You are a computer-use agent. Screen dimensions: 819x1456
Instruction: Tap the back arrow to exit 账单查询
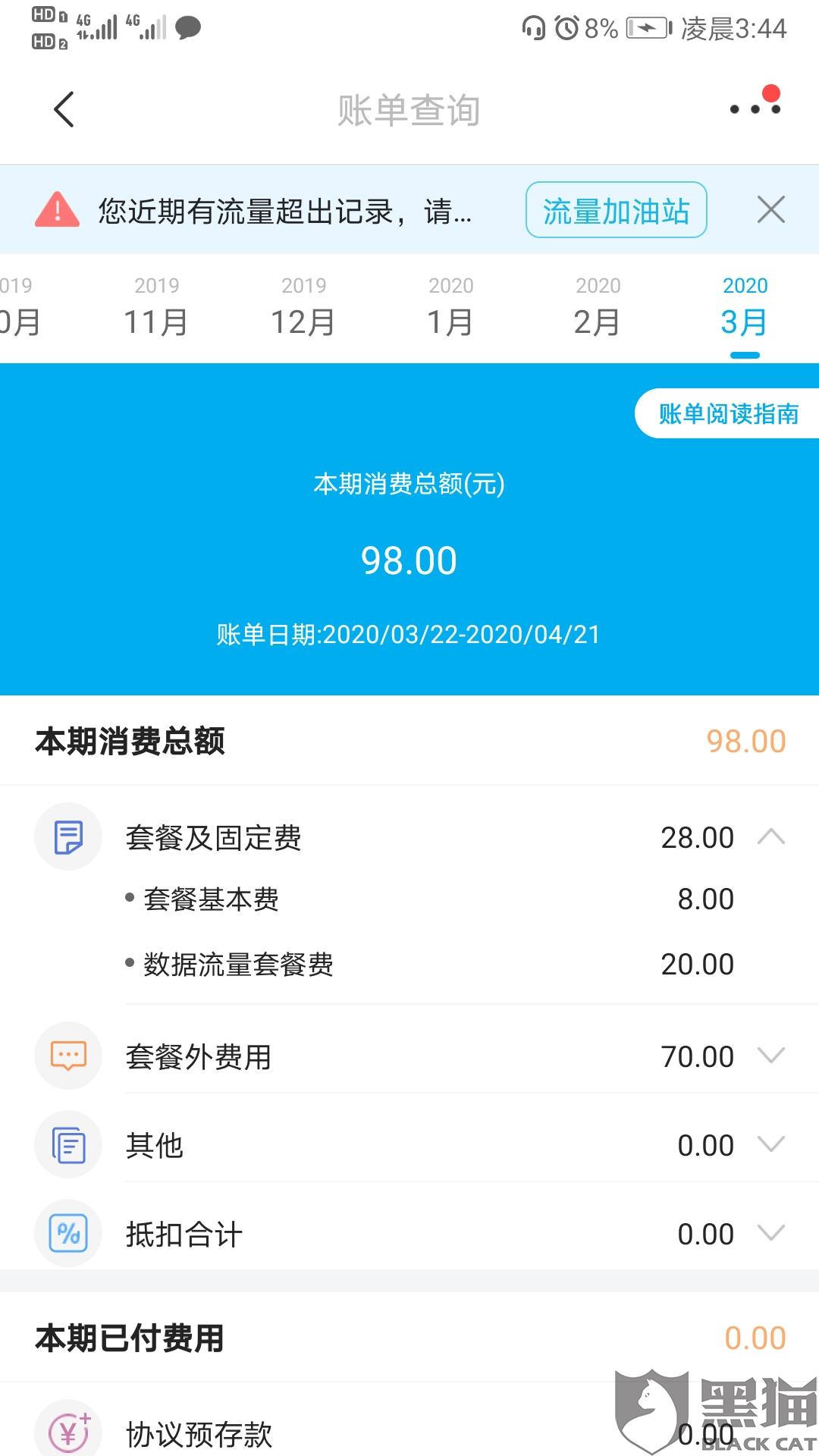[x=64, y=108]
